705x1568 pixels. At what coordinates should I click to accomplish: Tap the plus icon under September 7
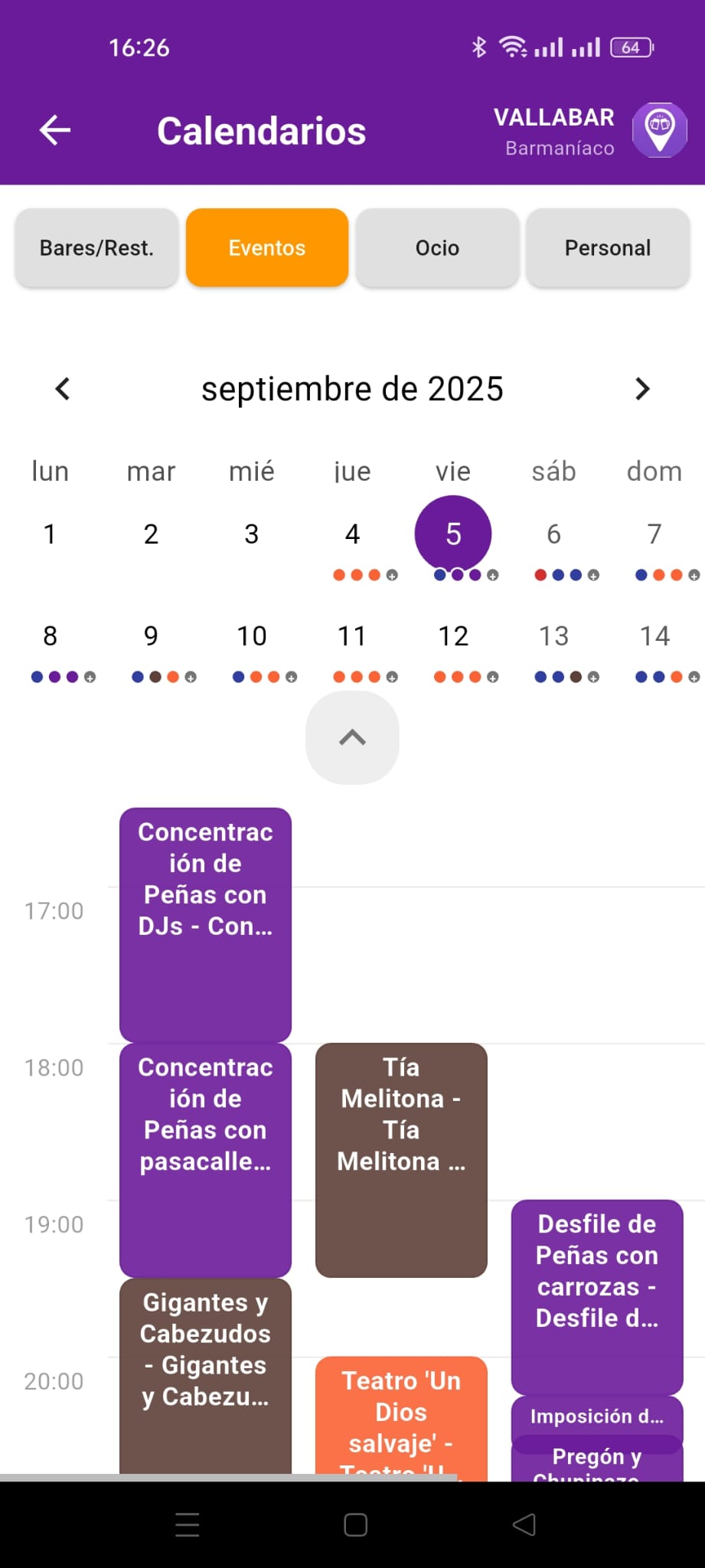coord(693,575)
